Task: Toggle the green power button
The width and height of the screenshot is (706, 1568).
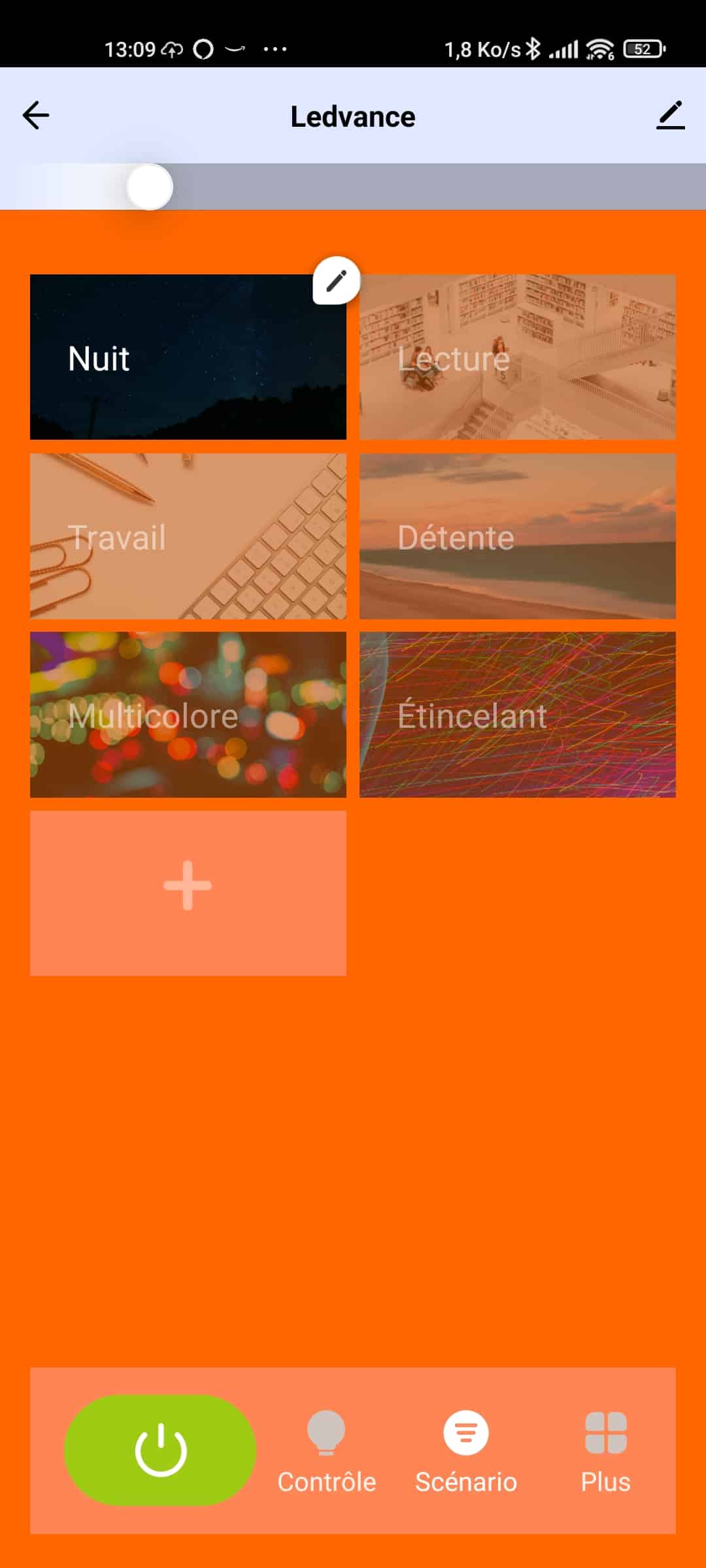Action: (160, 1450)
